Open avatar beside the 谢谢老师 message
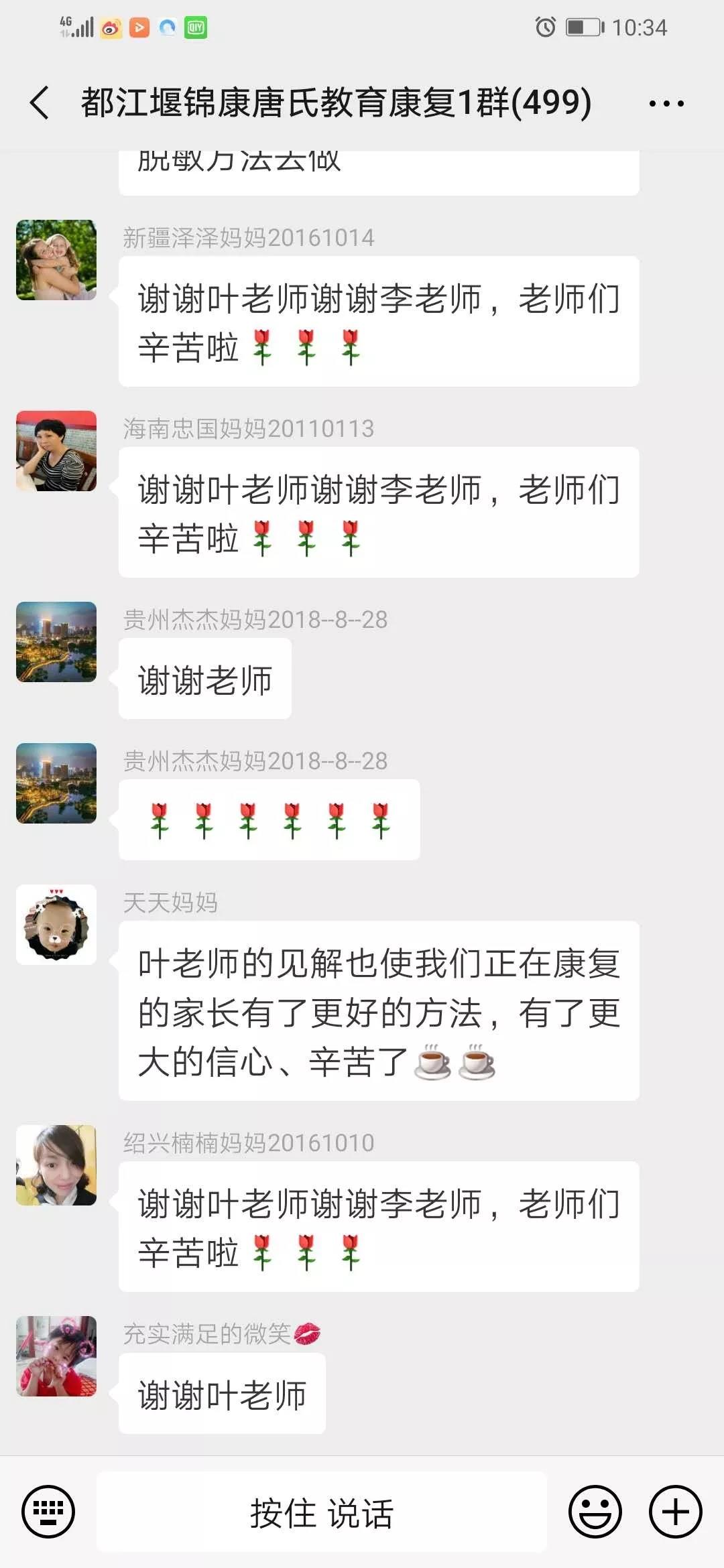 pyautogui.click(x=56, y=642)
